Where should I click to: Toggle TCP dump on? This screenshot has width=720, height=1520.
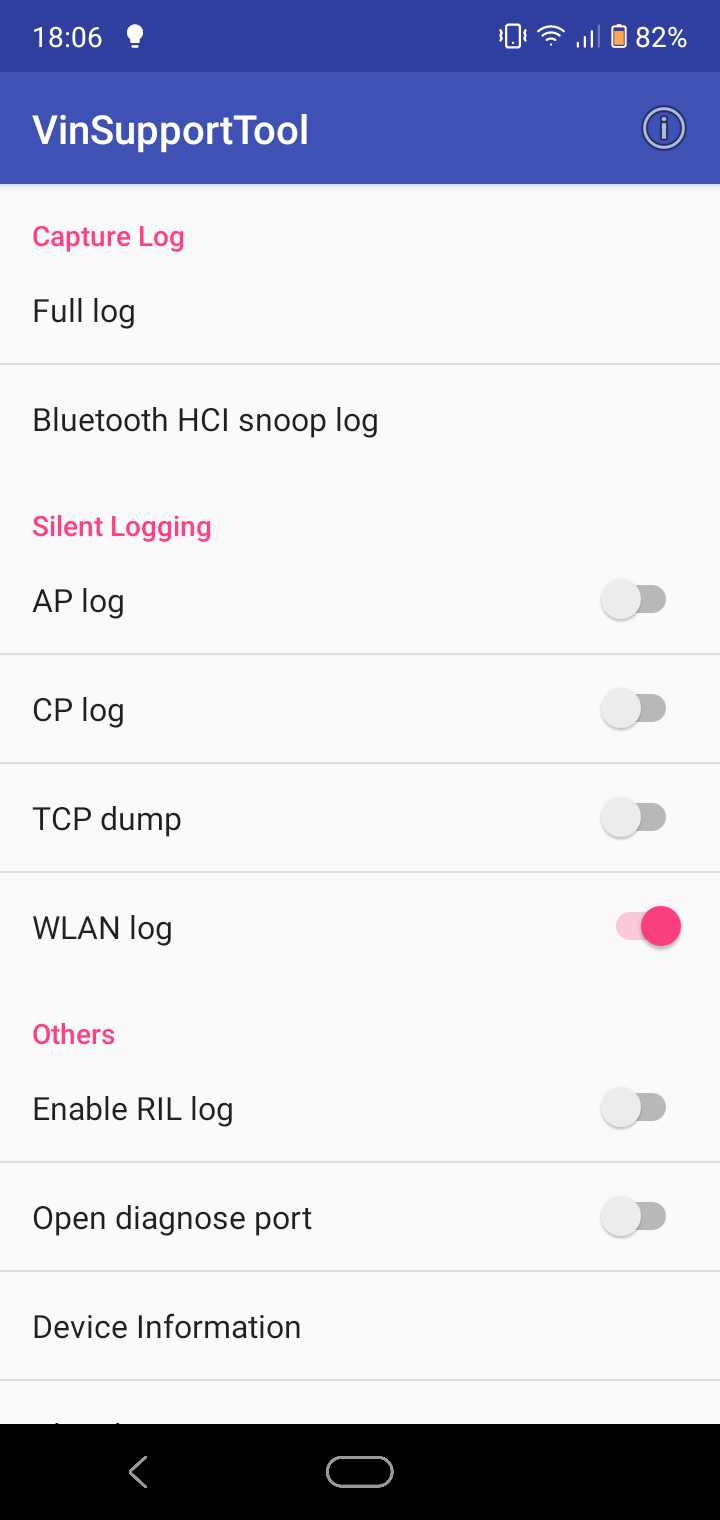coord(634,818)
